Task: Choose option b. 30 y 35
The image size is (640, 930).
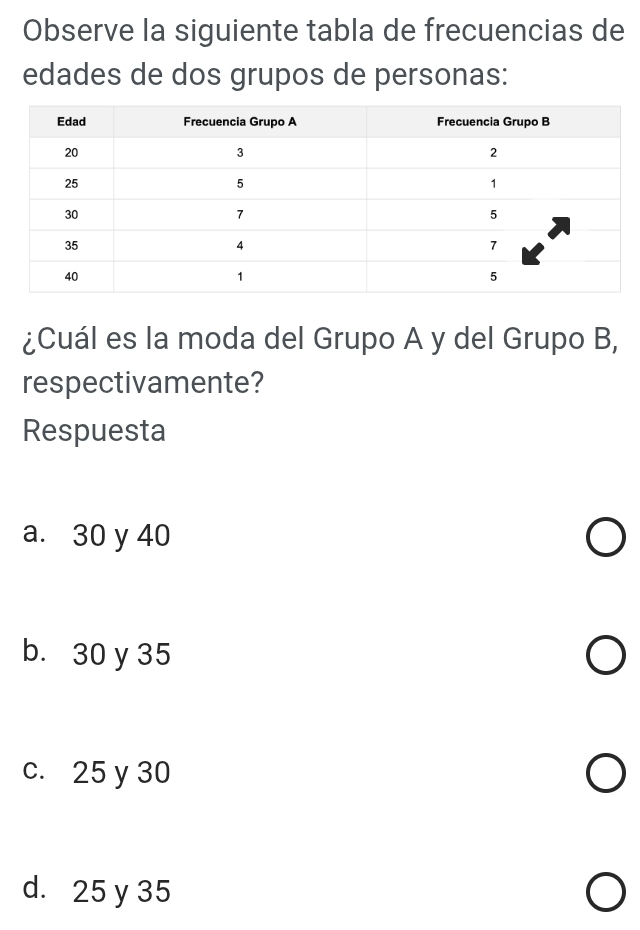Action: click(605, 656)
